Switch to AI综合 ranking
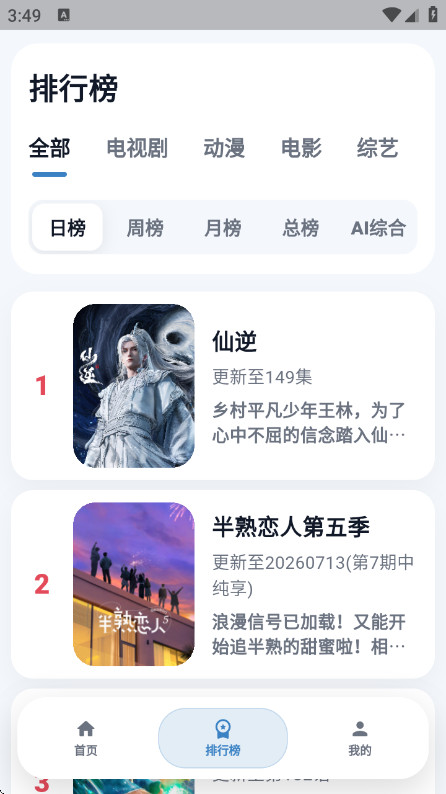Viewport: 446px width, 794px height. pyautogui.click(x=378, y=227)
